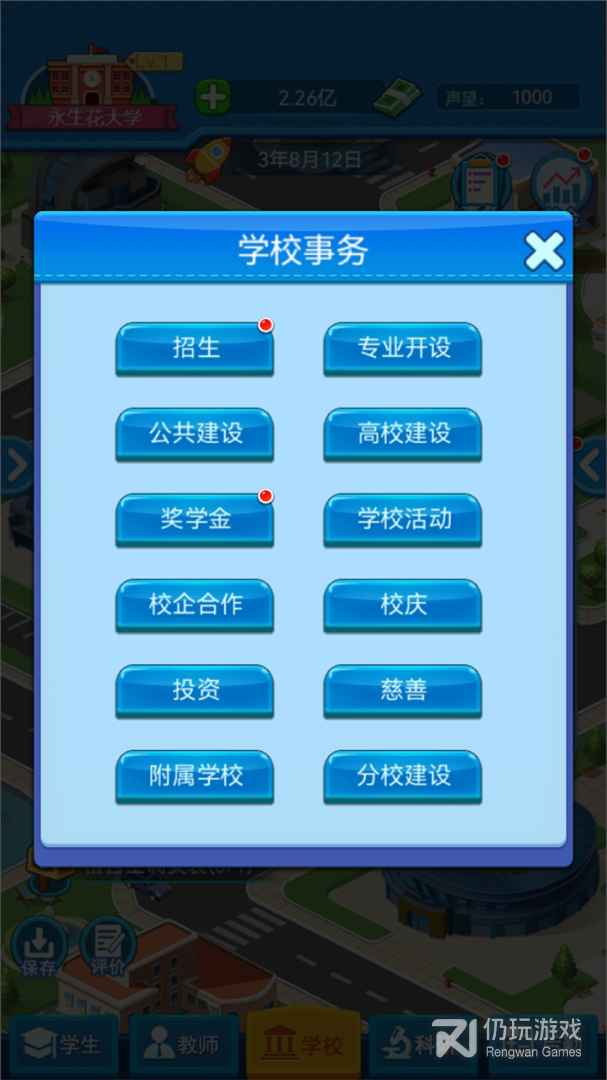Open 专业开设 majors setup
This screenshot has height=1080, width=607.
tap(403, 348)
